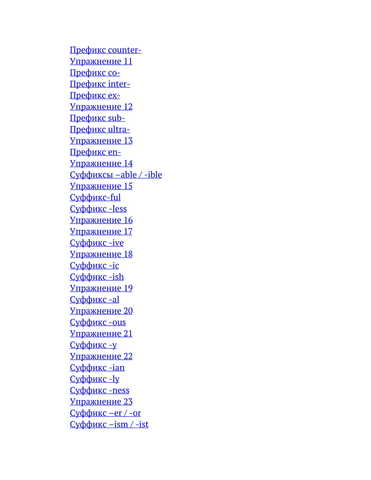Tap the Префикс ultra- link

(100, 129)
